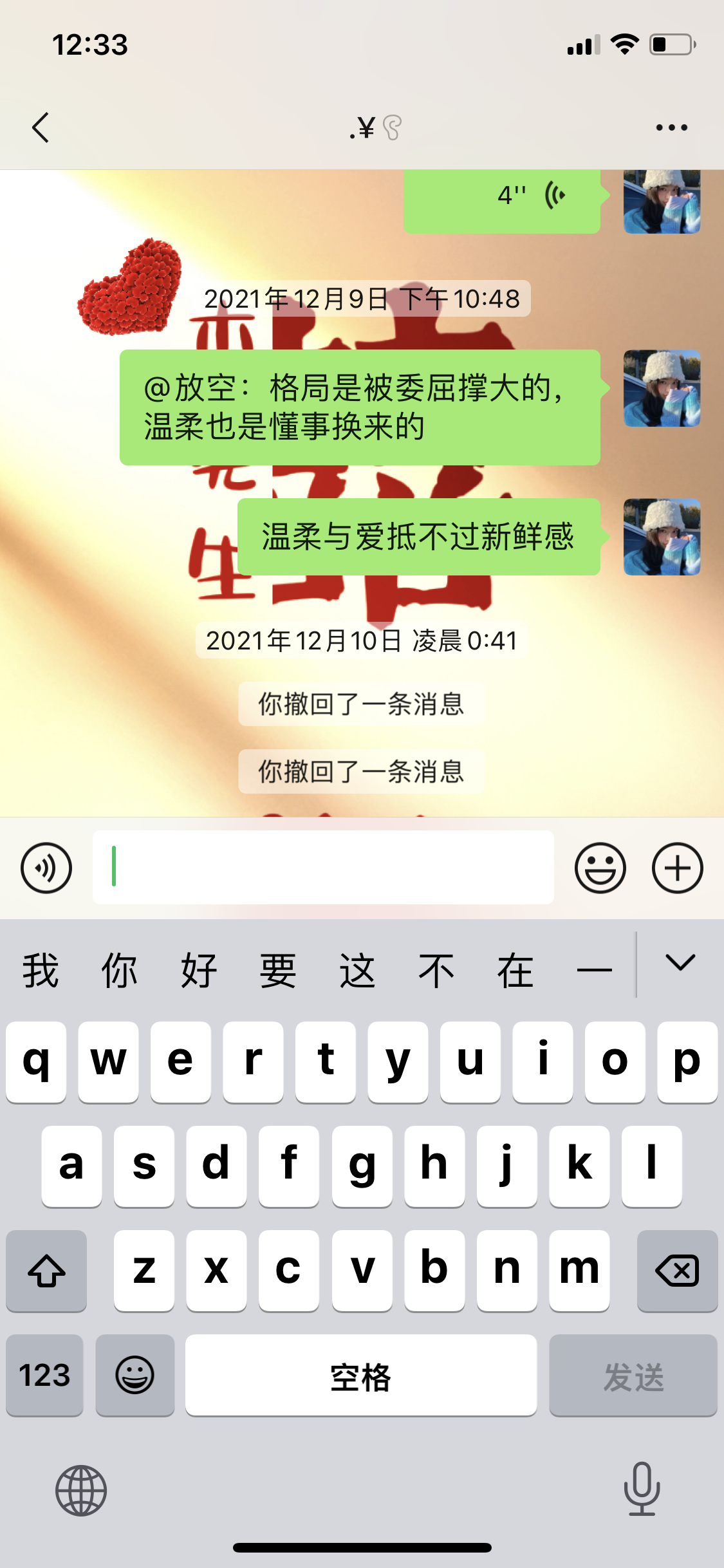Switch keyboard language with globe

81,1490
